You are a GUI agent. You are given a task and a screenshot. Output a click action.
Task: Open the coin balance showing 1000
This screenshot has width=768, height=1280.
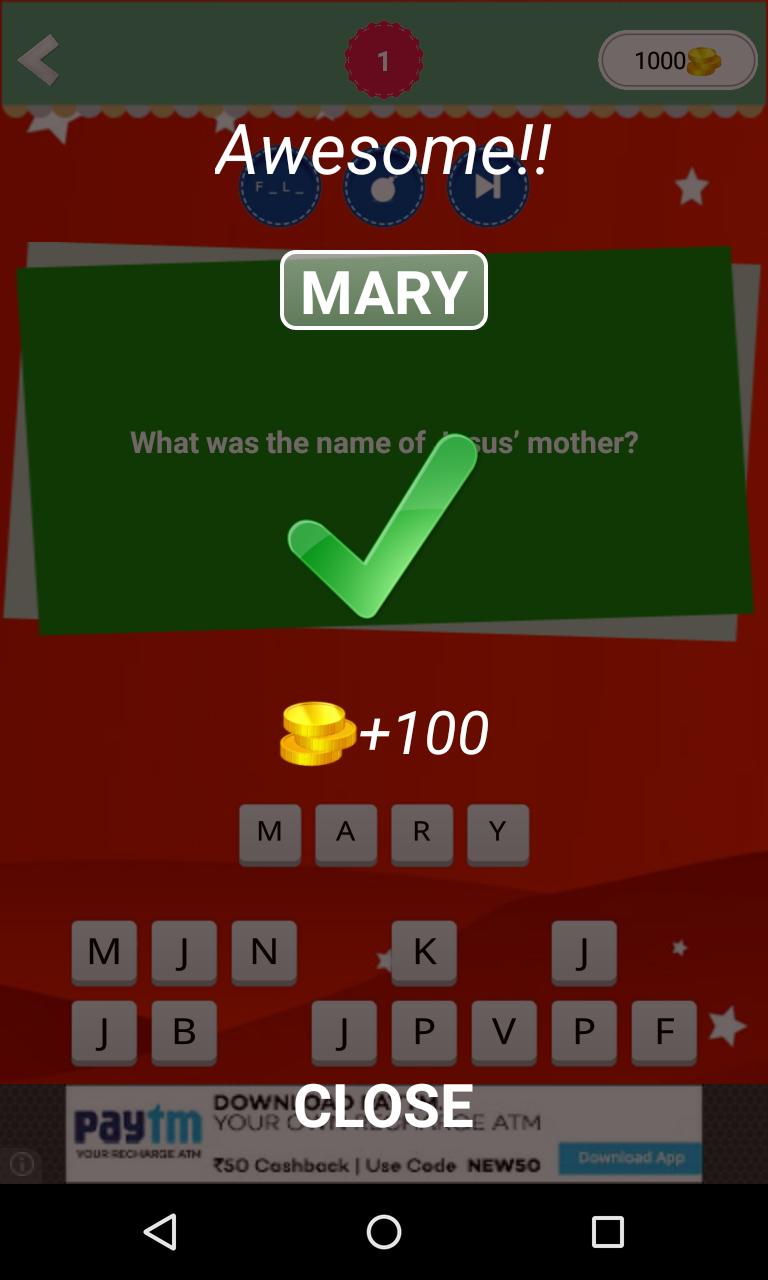coord(677,60)
